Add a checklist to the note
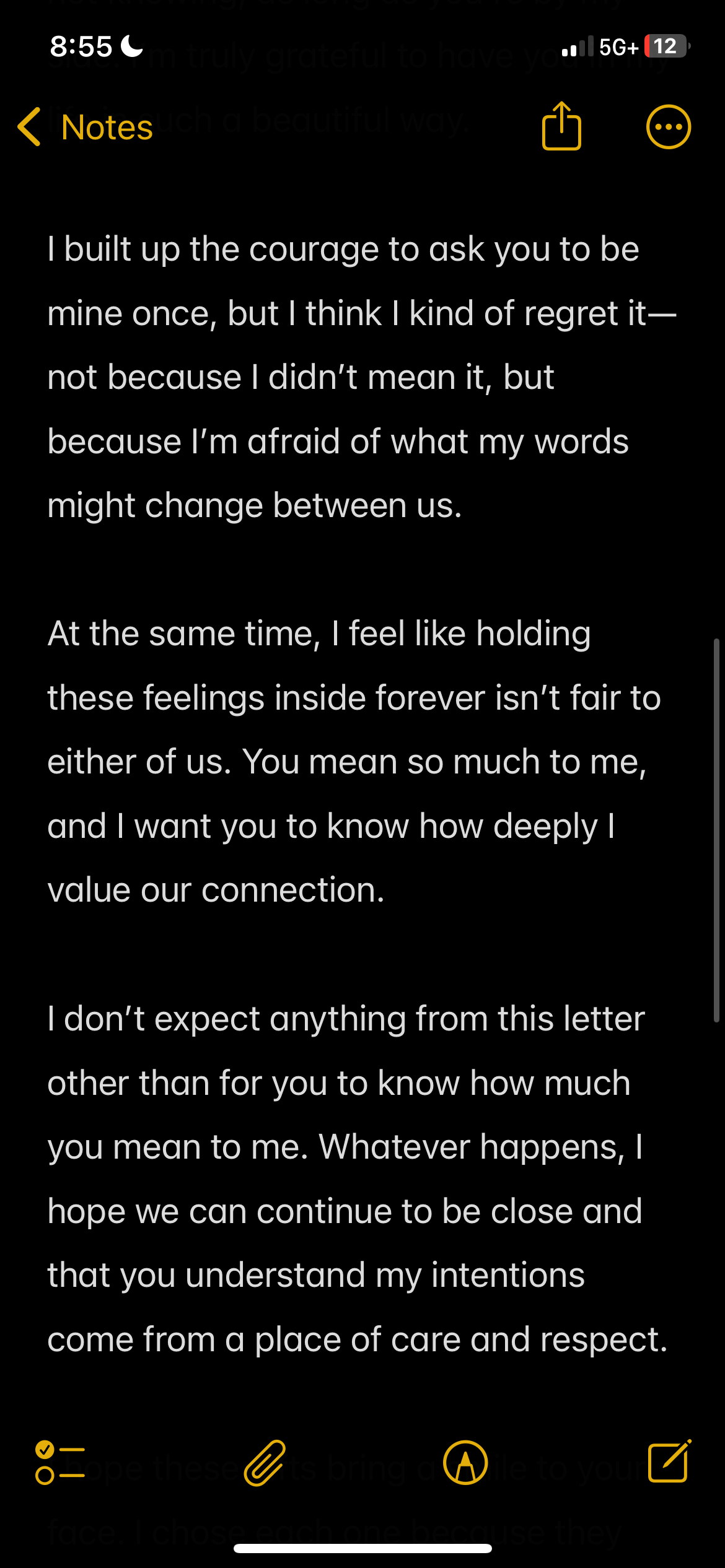The width and height of the screenshot is (725, 1568). point(60,1463)
